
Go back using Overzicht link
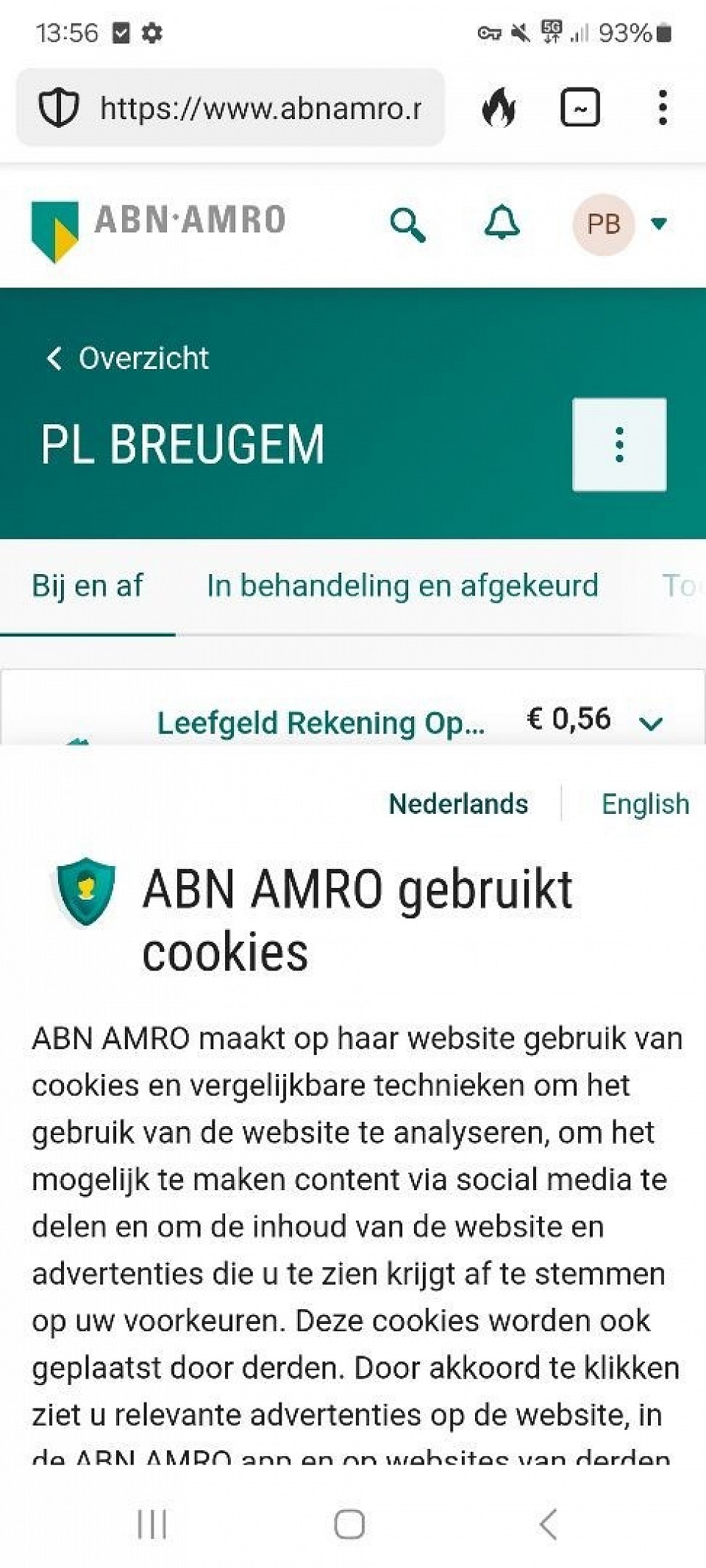143,358
